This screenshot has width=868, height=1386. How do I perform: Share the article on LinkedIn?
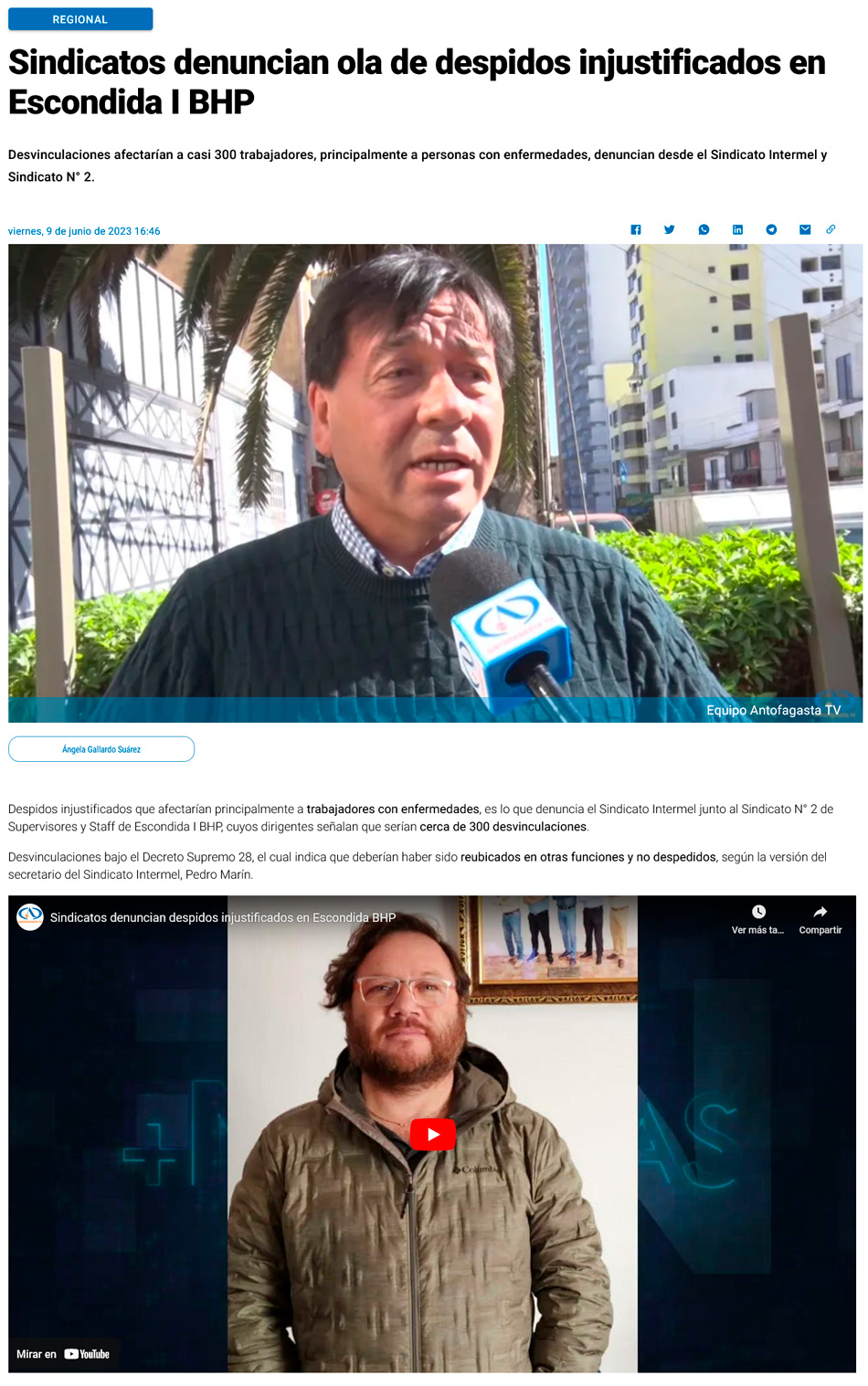[x=737, y=229]
